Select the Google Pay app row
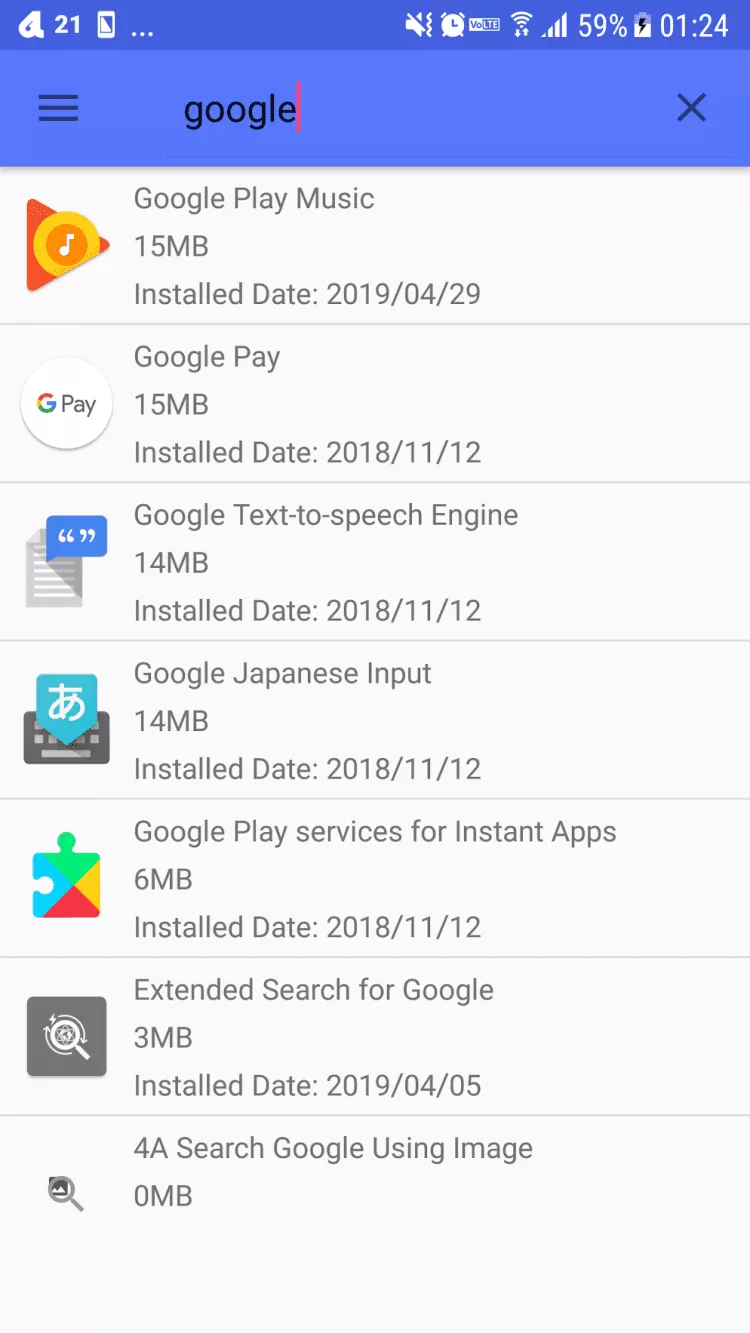 [x=375, y=404]
